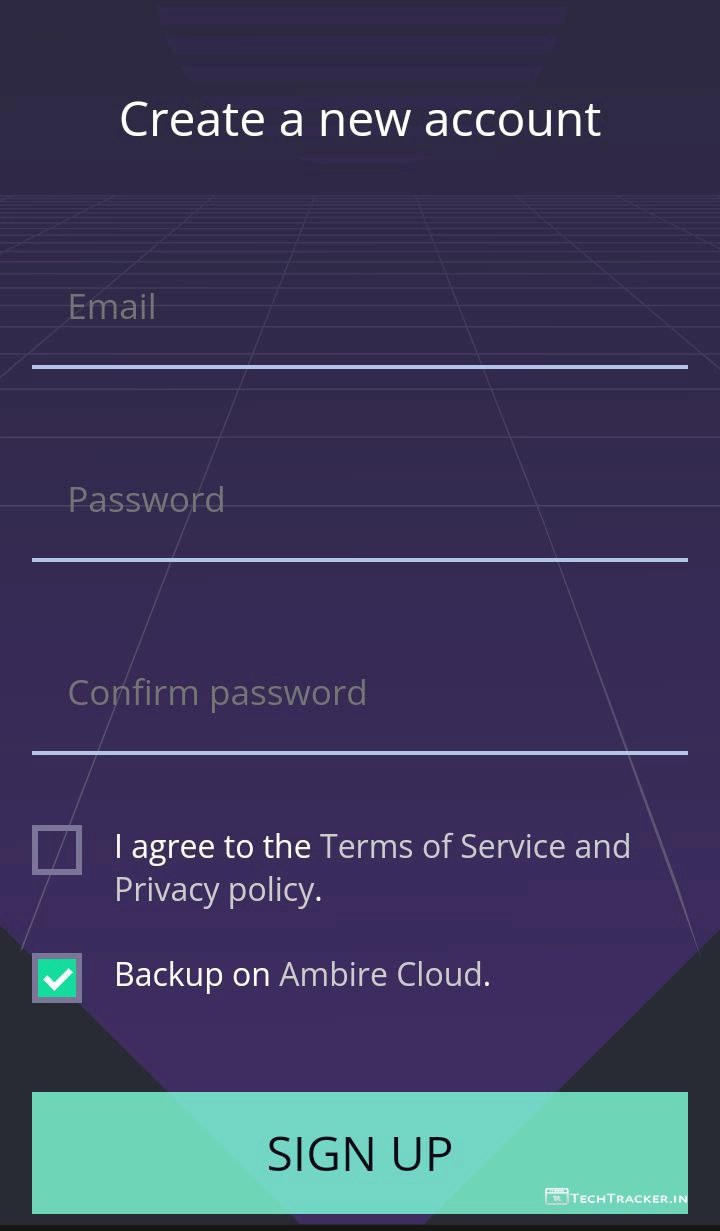Uncheck the Backup on Ambire Cloud checkbox

point(57,977)
